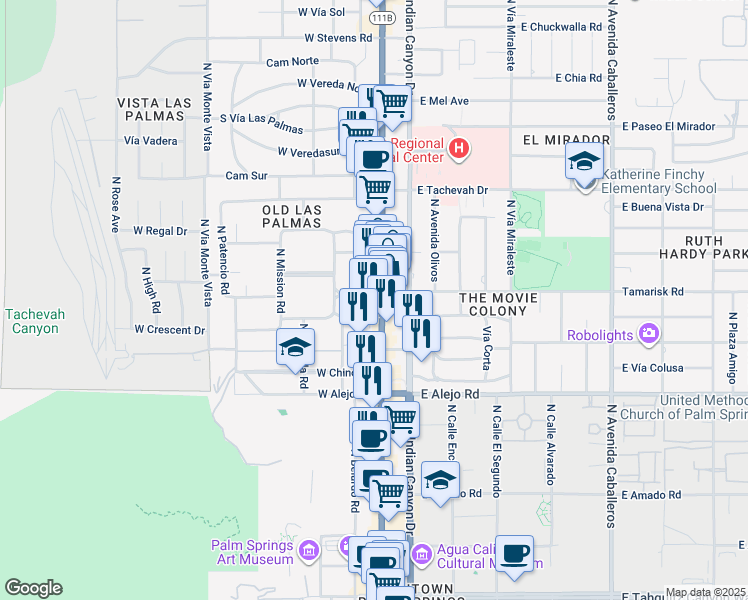Image resolution: width=748 pixels, height=600 pixels.
Task: Open the Palm Springs Art Museum pin
Action: (309, 552)
